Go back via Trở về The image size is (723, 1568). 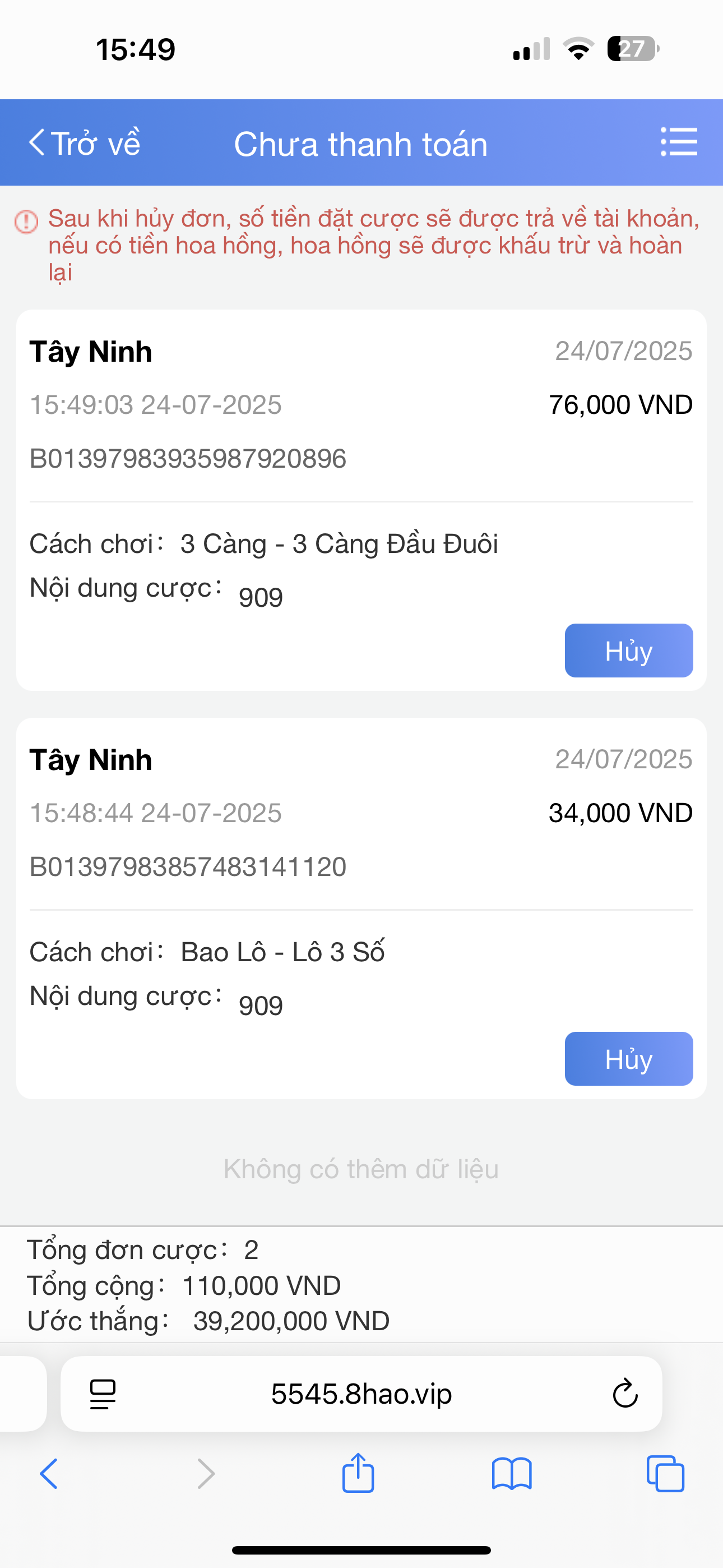(85, 143)
